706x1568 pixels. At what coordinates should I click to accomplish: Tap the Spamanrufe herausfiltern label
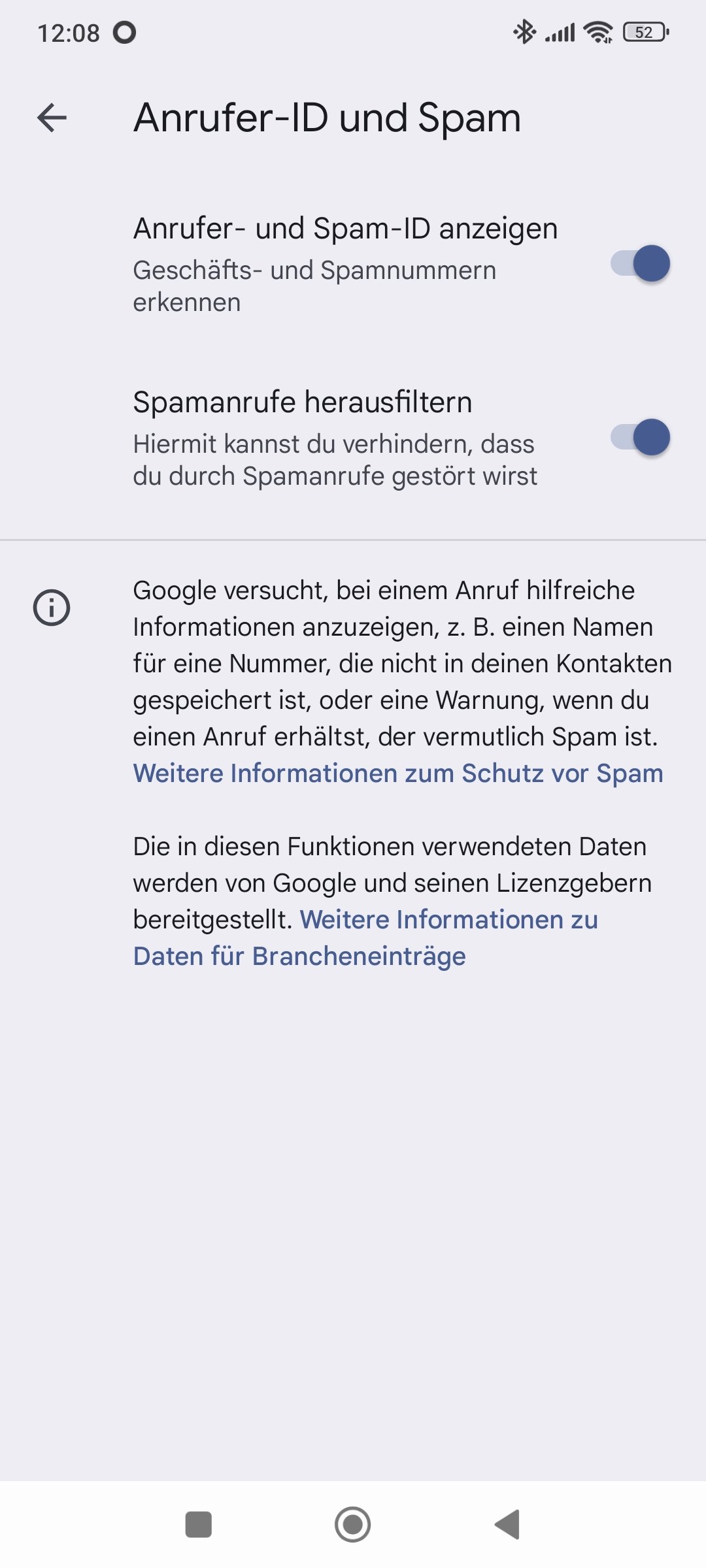(303, 402)
